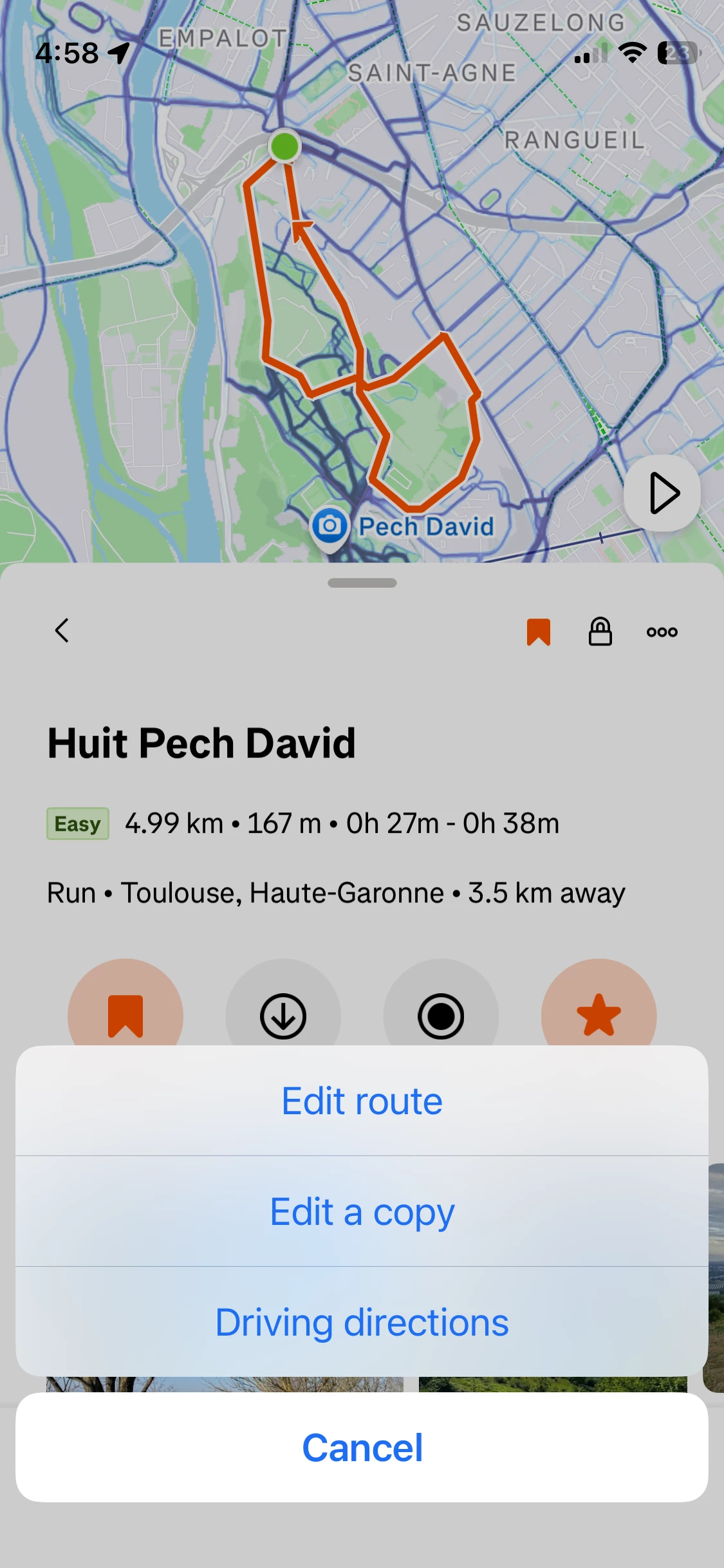
Task: Open Driving directions
Action: [x=362, y=1322]
